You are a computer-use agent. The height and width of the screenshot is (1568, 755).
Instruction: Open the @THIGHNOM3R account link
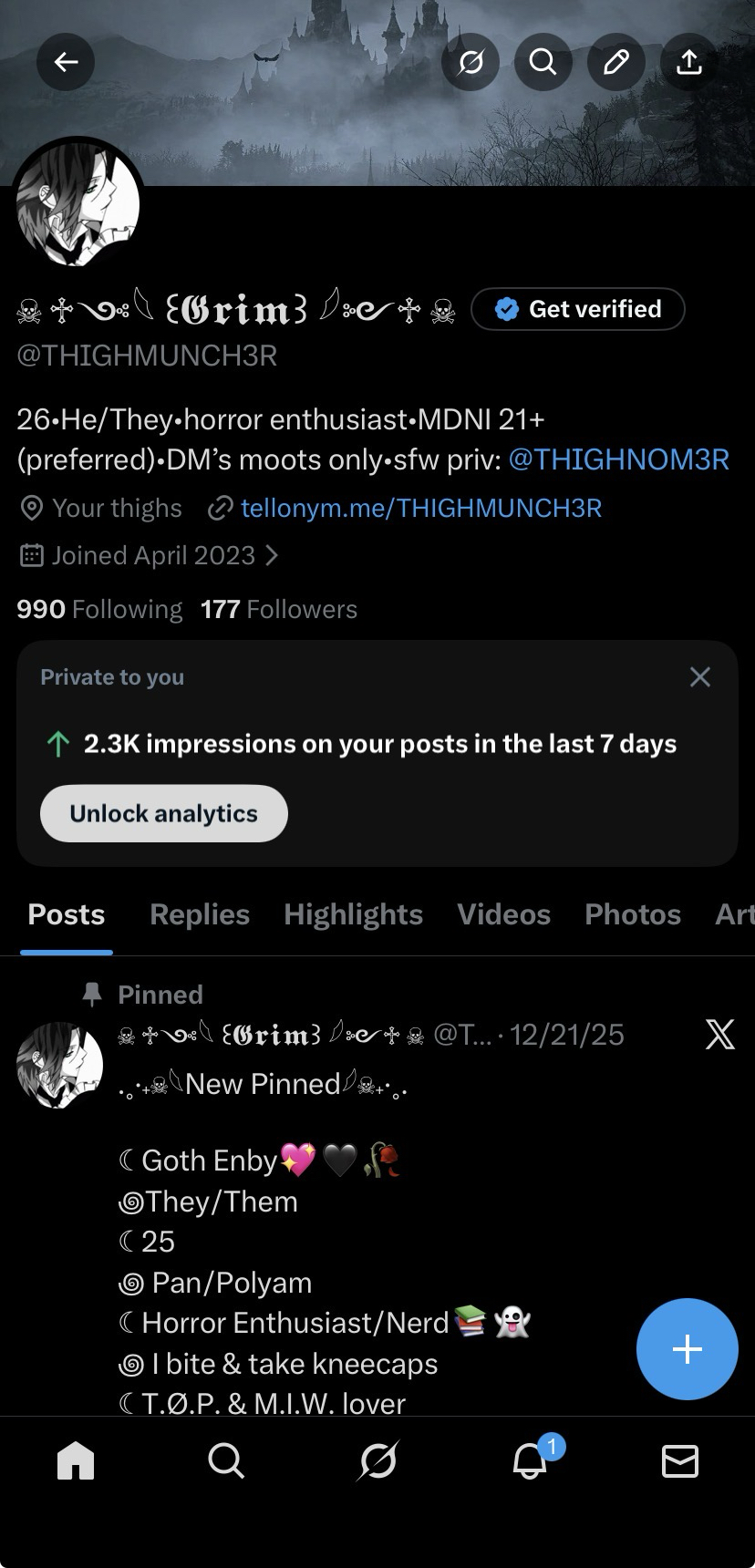click(x=618, y=459)
